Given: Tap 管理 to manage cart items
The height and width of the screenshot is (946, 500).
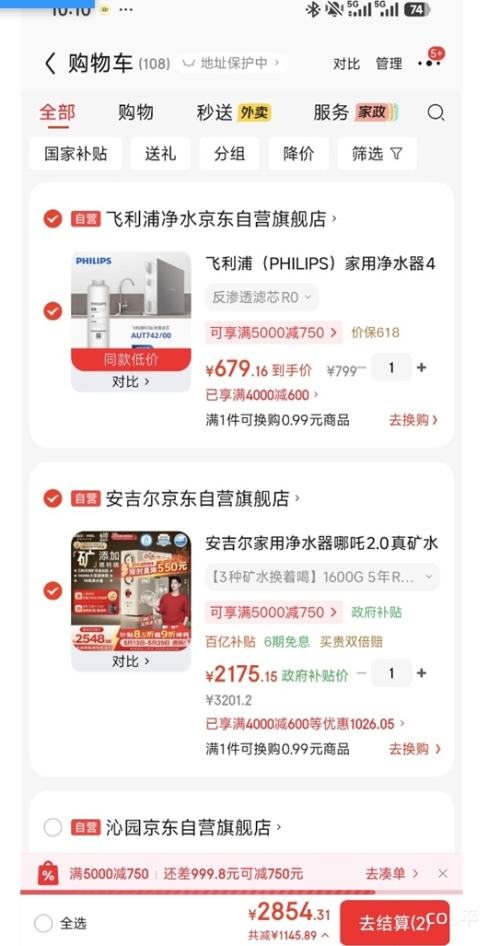Looking at the screenshot, I should click(389, 63).
